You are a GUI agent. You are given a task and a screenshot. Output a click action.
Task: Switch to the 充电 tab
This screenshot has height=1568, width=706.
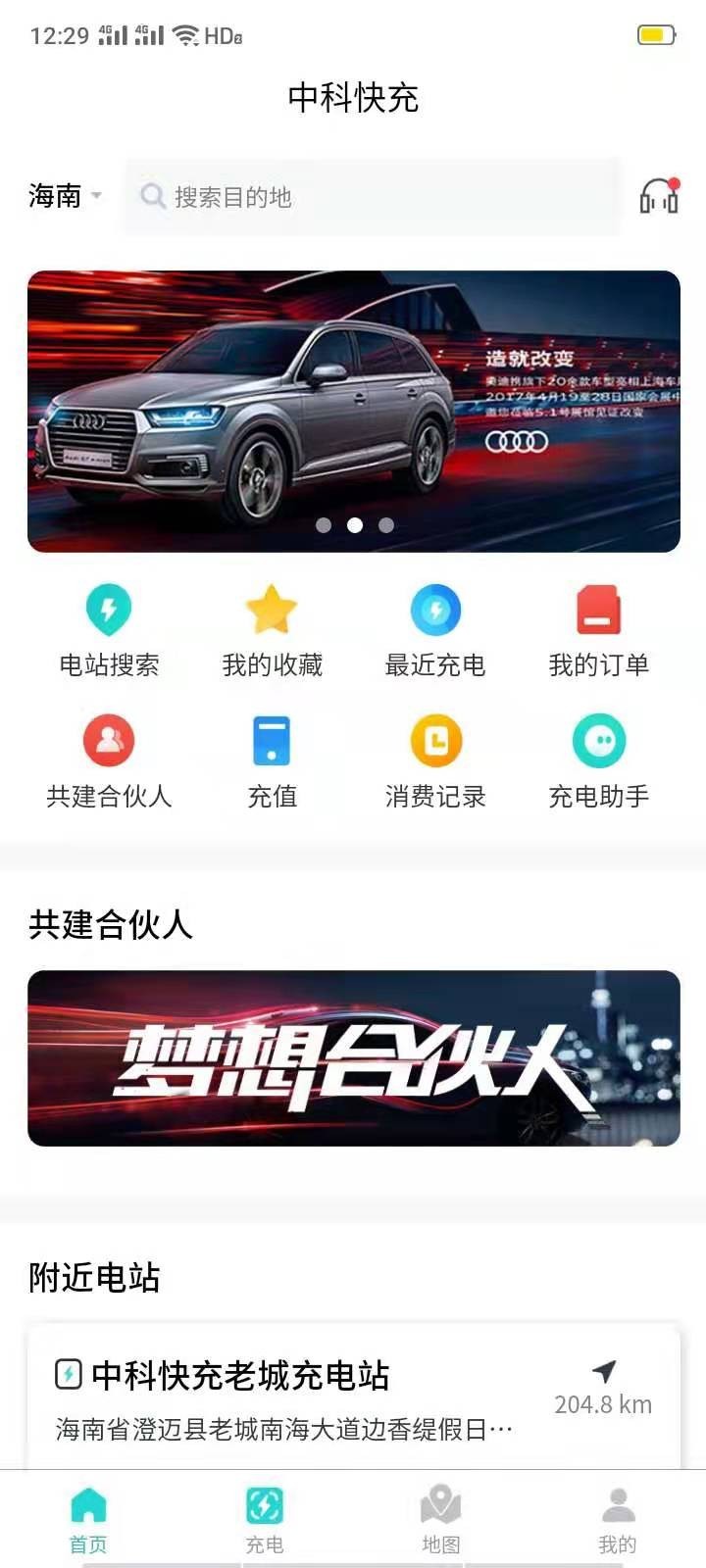[265, 1518]
